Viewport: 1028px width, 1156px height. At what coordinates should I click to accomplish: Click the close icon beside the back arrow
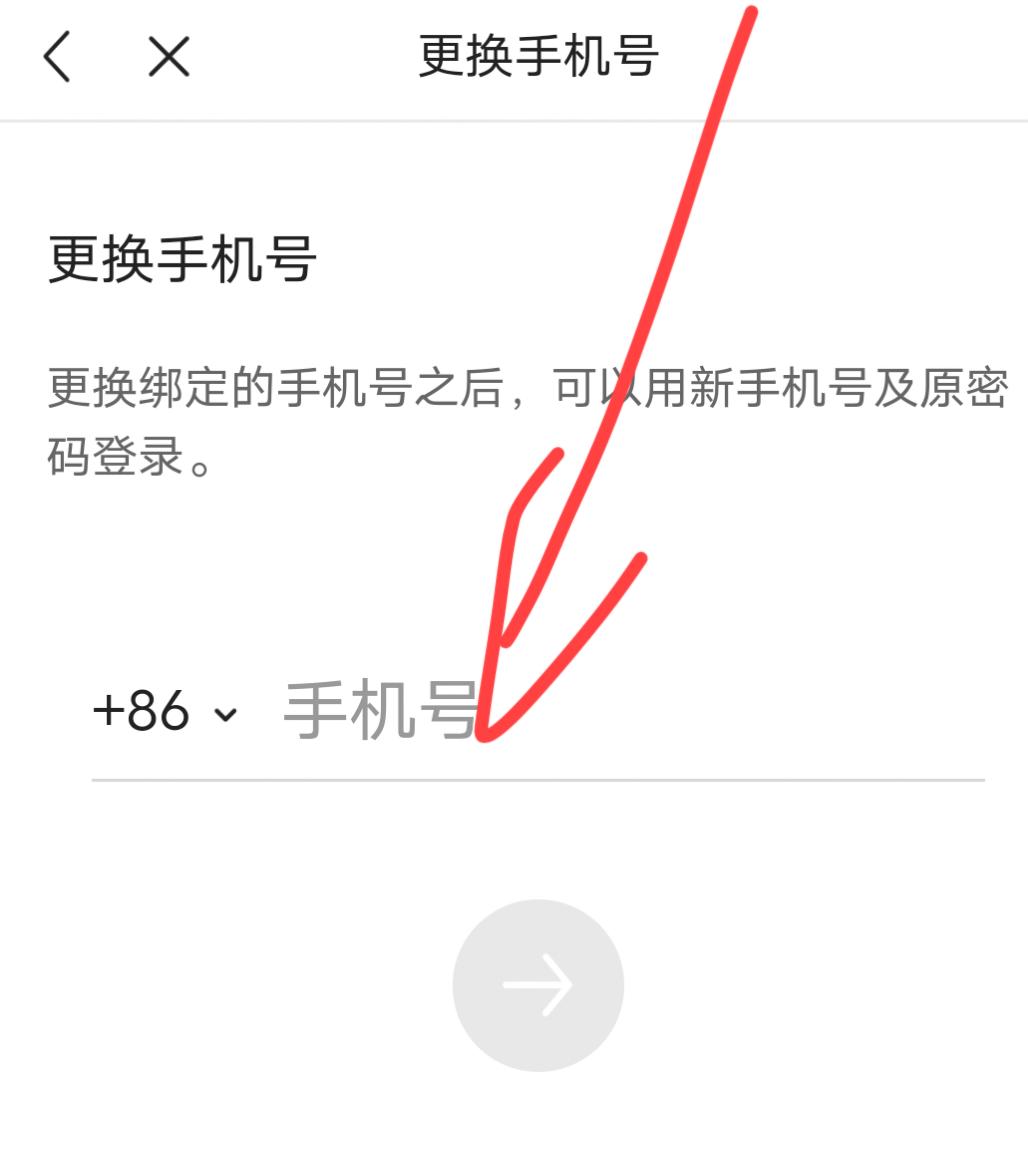tap(166, 57)
